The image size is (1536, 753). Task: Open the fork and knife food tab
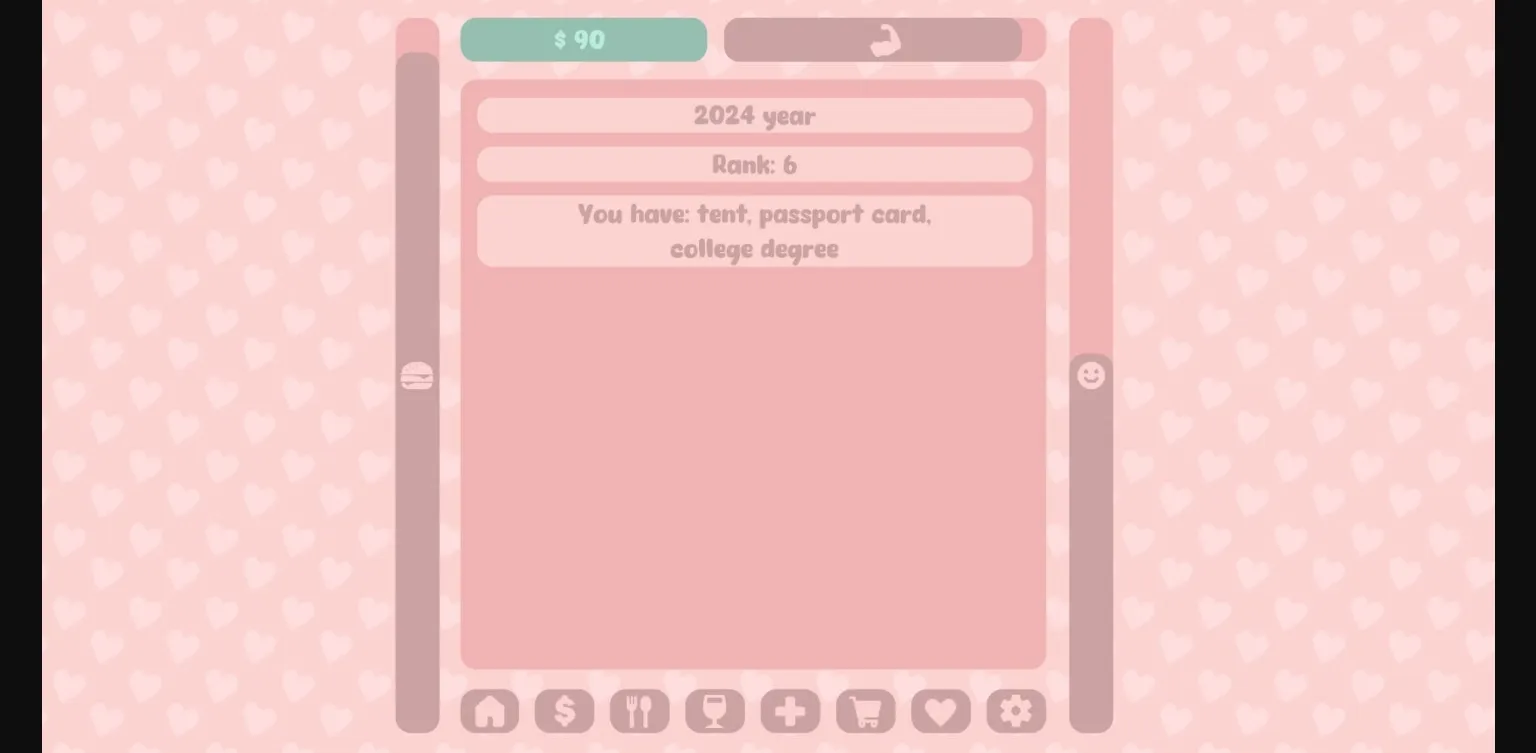639,711
